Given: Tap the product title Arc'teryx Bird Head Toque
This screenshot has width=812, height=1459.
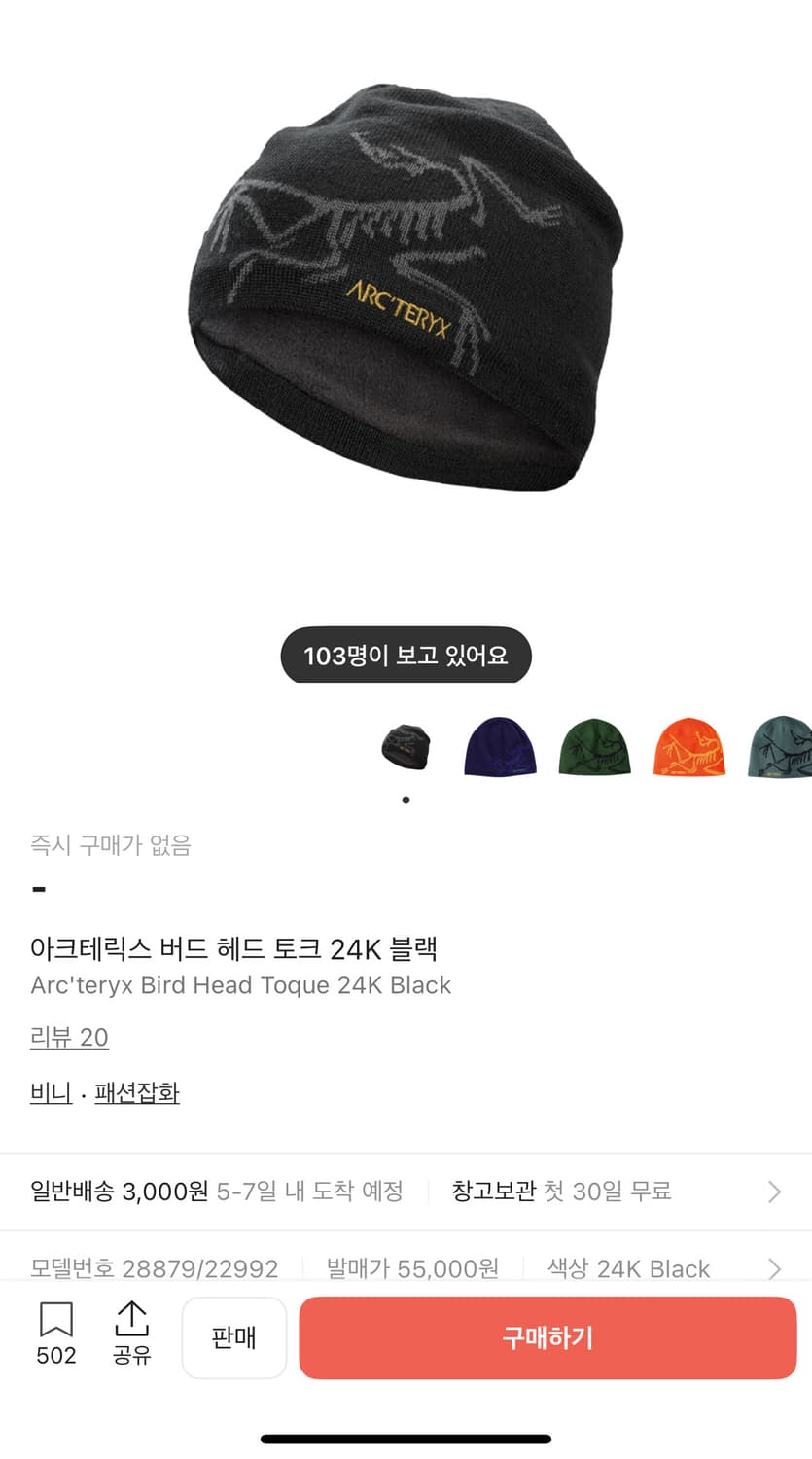Looking at the screenshot, I should 239,985.
